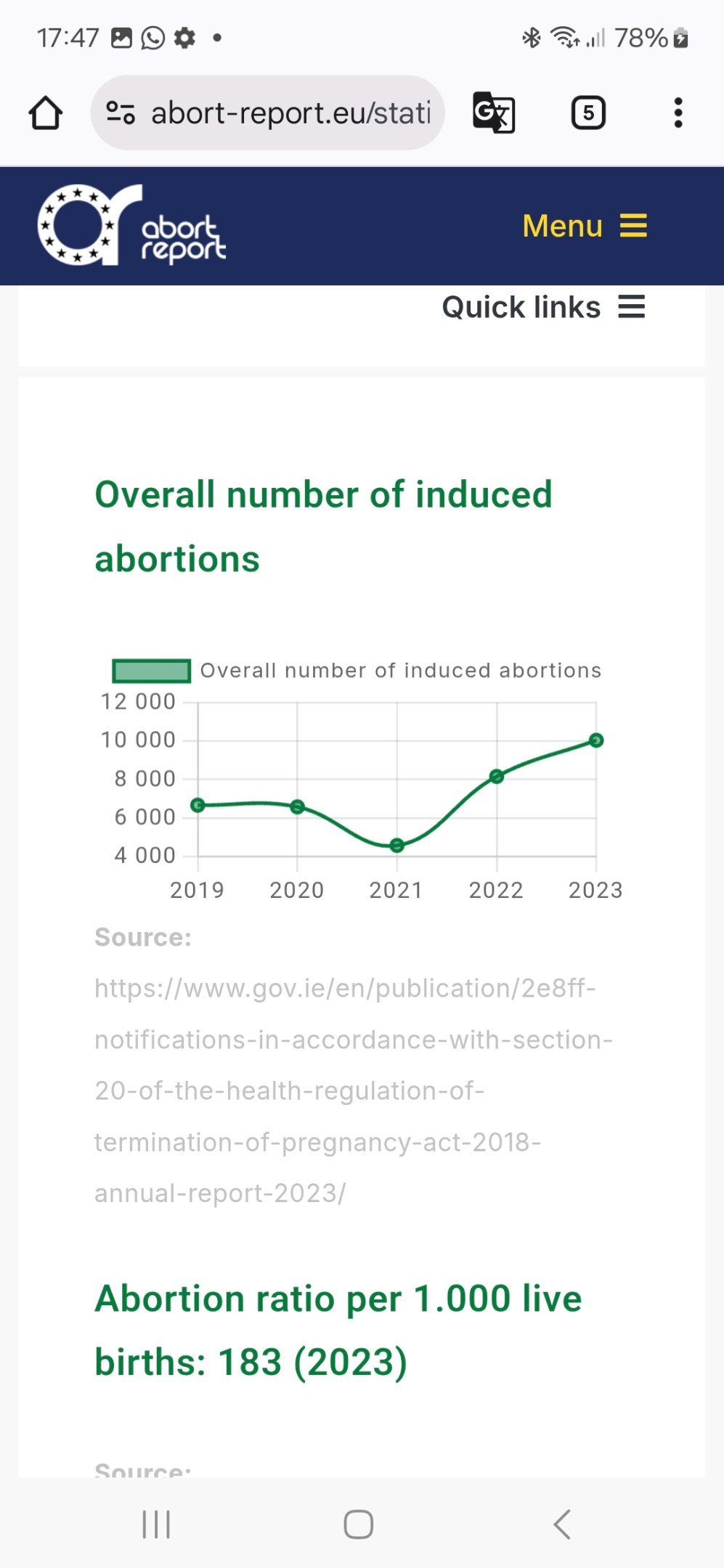Viewport: 724px width, 1568px height.
Task: Open the browser overflow menu
Action: pyautogui.click(x=678, y=113)
